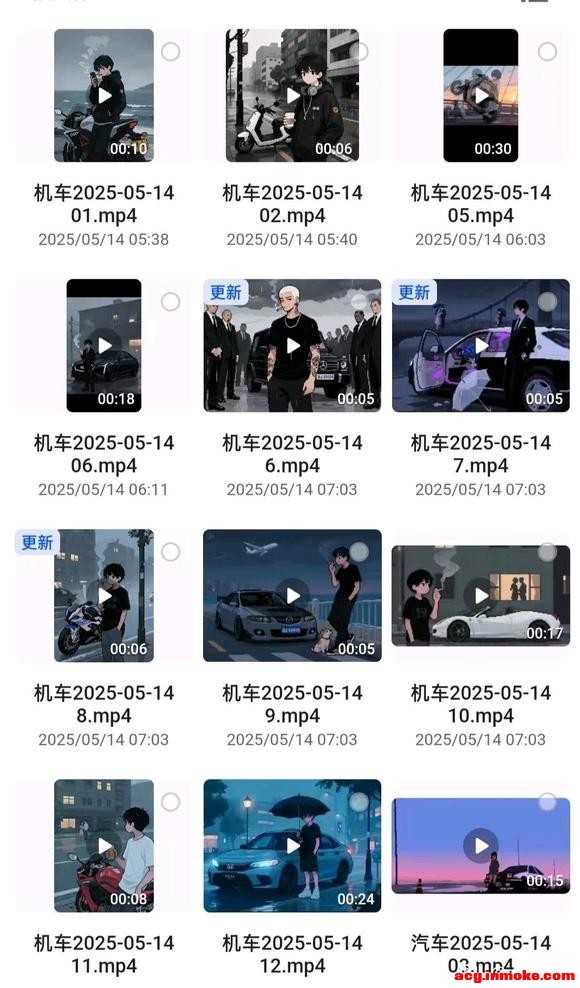Play video 机车2025-05-14 9.mp4
This screenshot has height=988, width=580.
coord(293,595)
